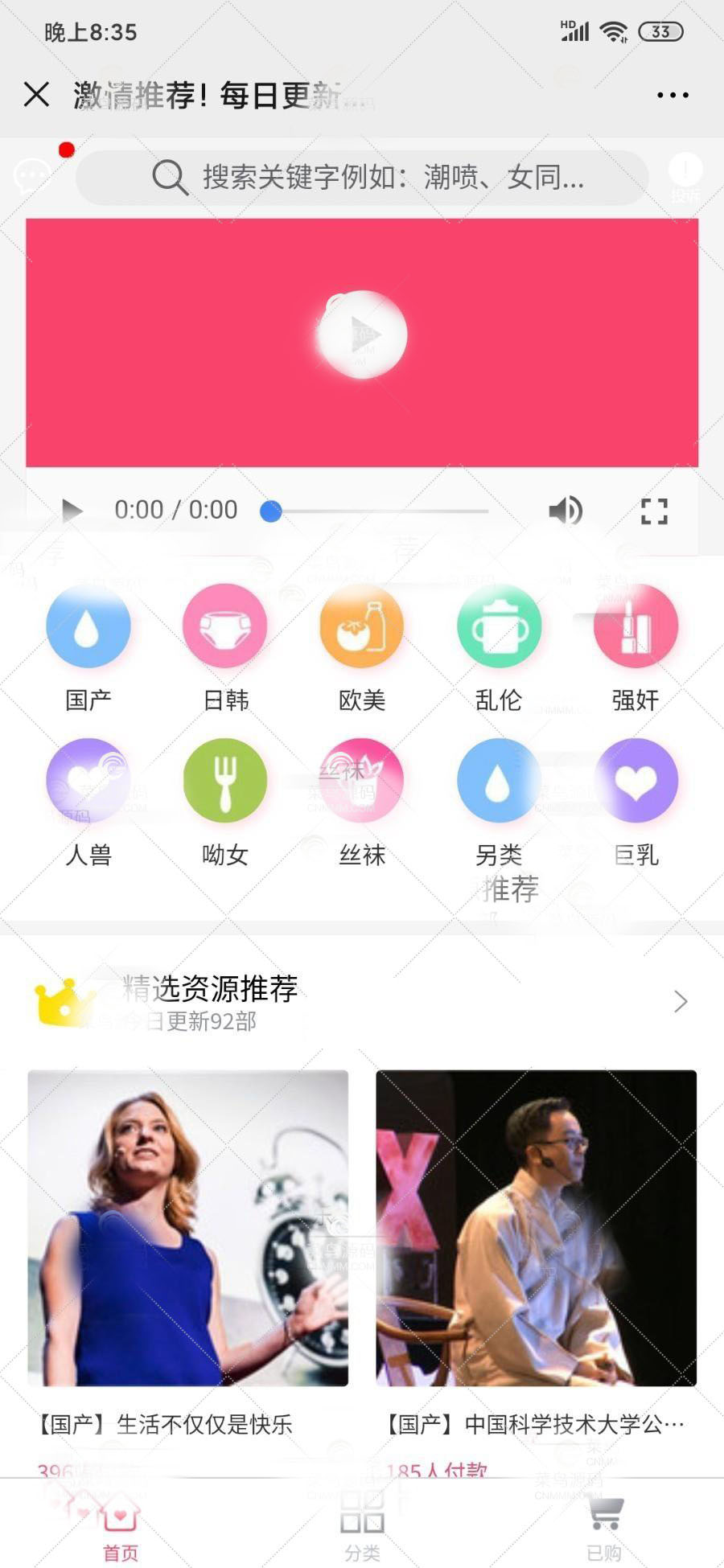Close the page with the X icon
Image resolution: width=724 pixels, height=1568 pixels.
[36, 95]
